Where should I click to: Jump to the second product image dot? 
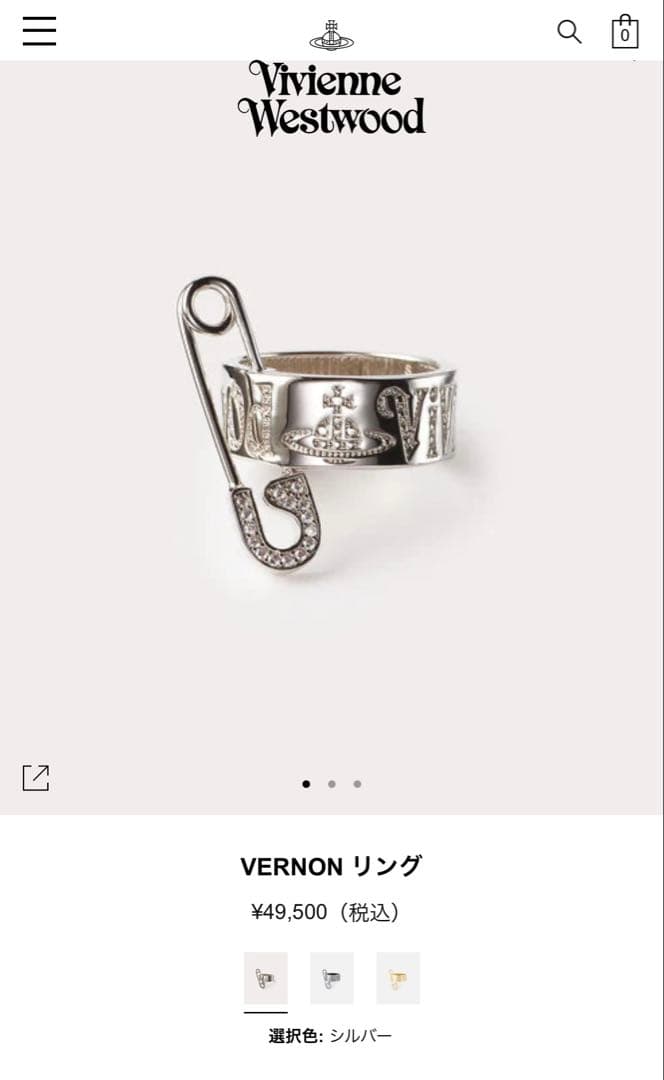pyautogui.click(x=332, y=784)
